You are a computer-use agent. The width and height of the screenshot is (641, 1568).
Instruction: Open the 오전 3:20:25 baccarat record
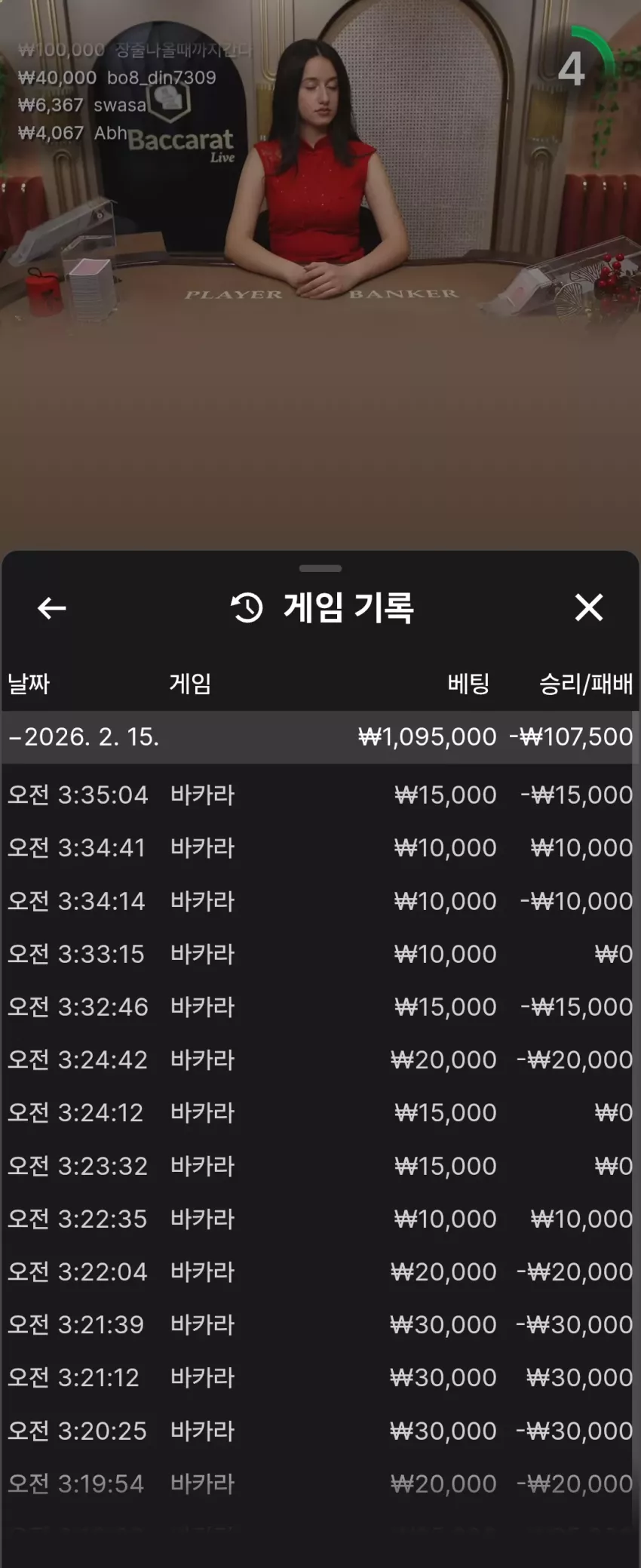click(320, 1431)
